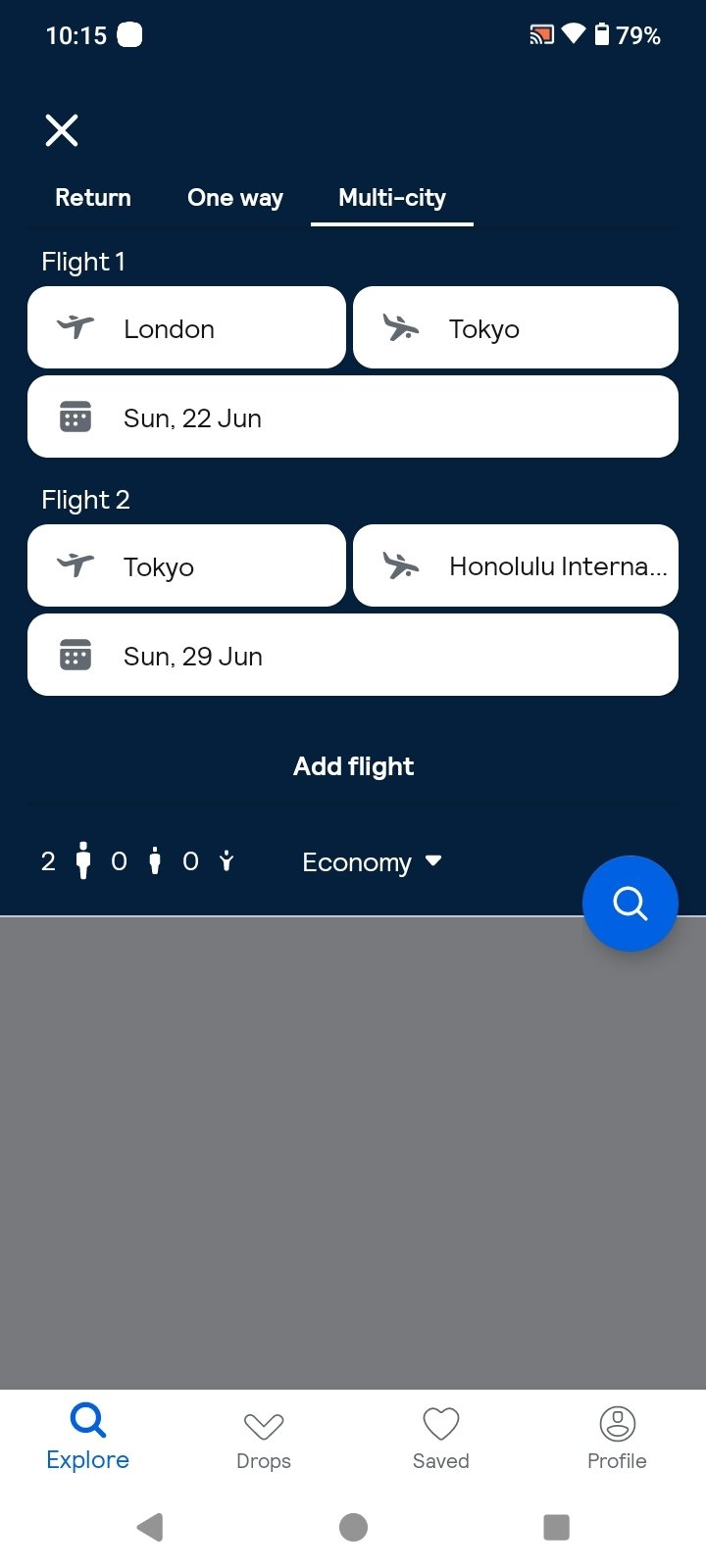The height and width of the screenshot is (1568, 706).
Task: Change Flight 1 origin London
Action: coord(186,327)
